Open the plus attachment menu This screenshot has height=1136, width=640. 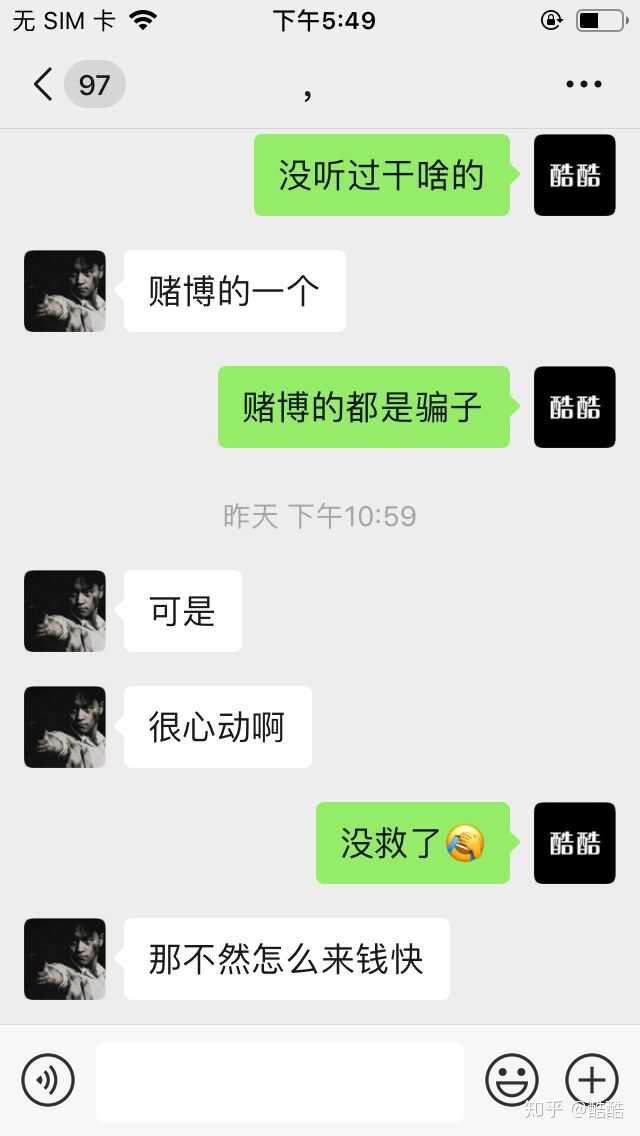tap(591, 1080)
